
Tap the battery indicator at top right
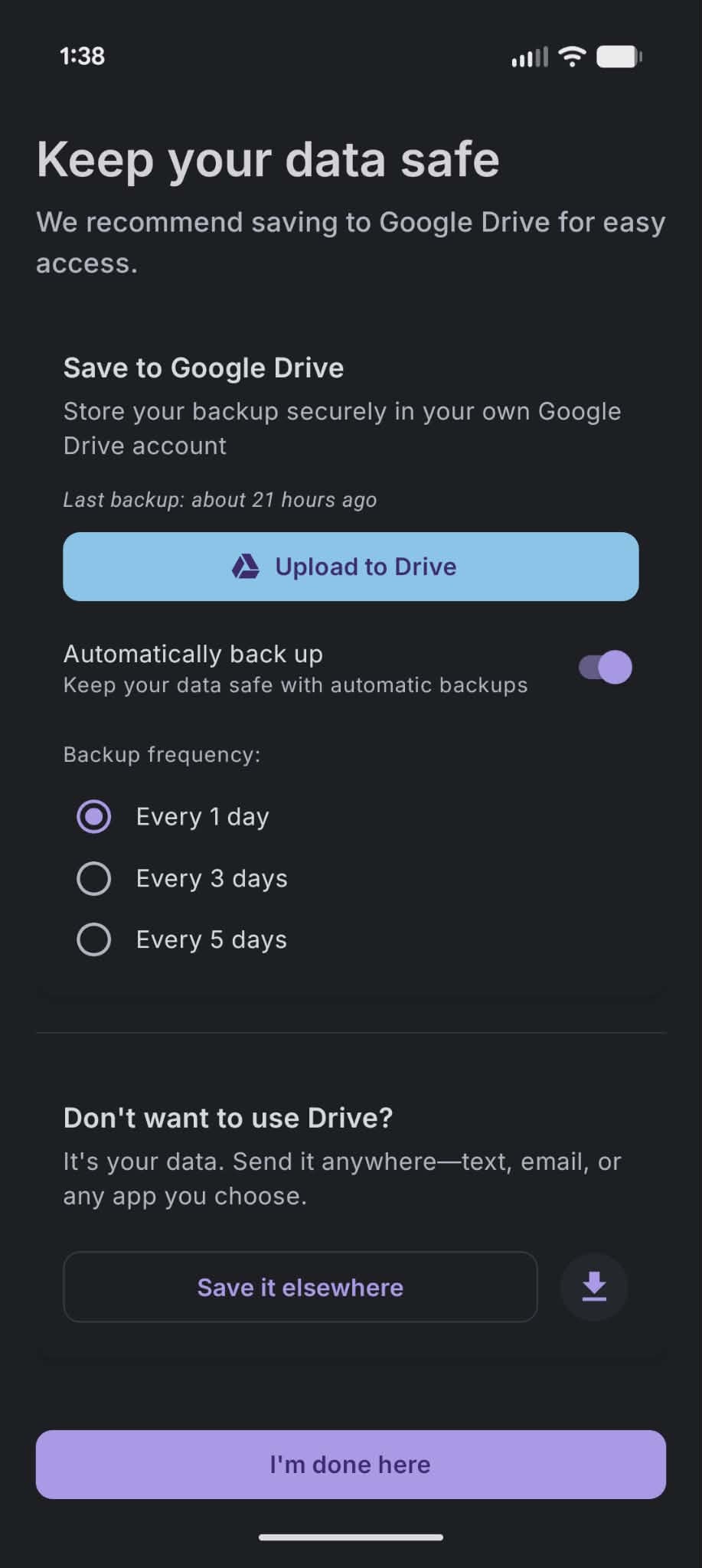point(617,55)
